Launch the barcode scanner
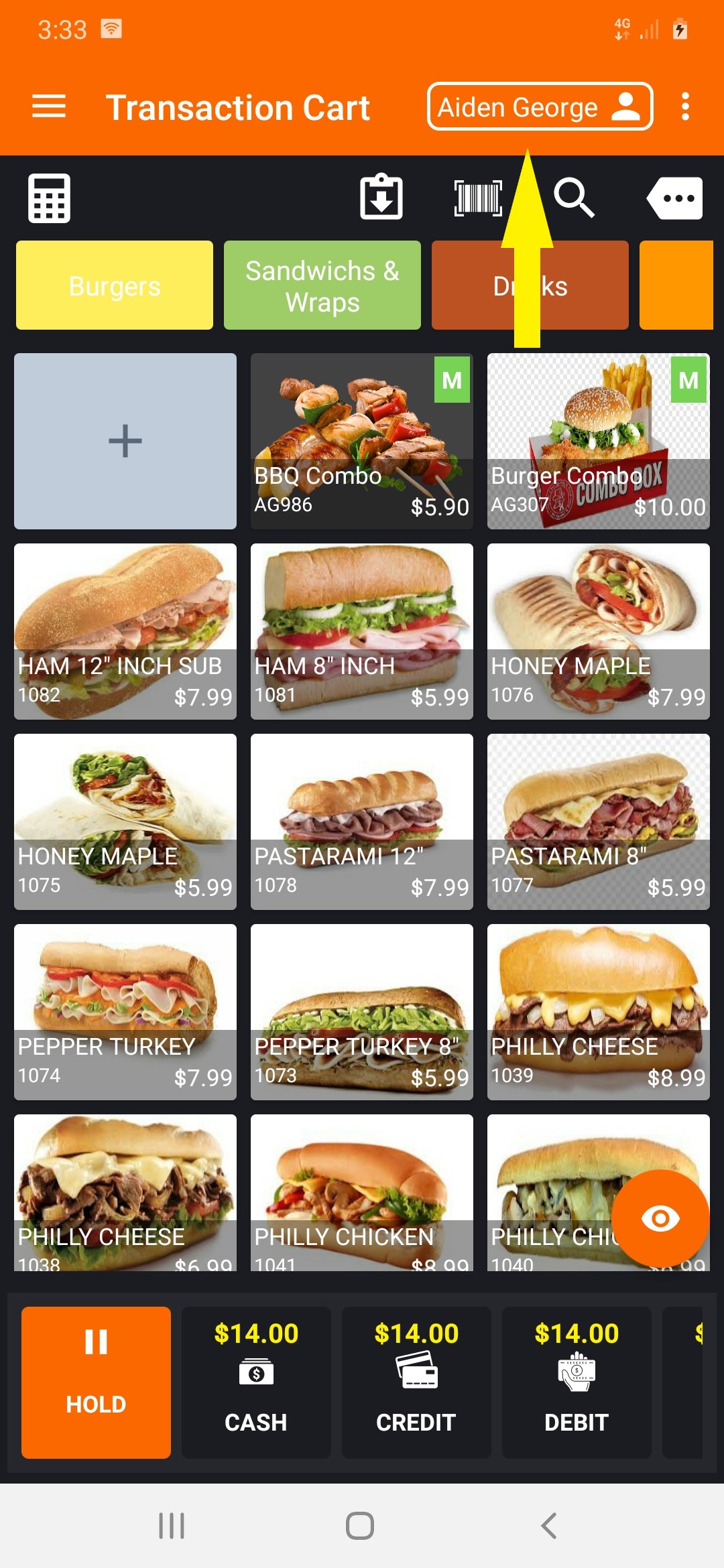This screenshot has width=724, height=1568. click(x=478, y=198)
